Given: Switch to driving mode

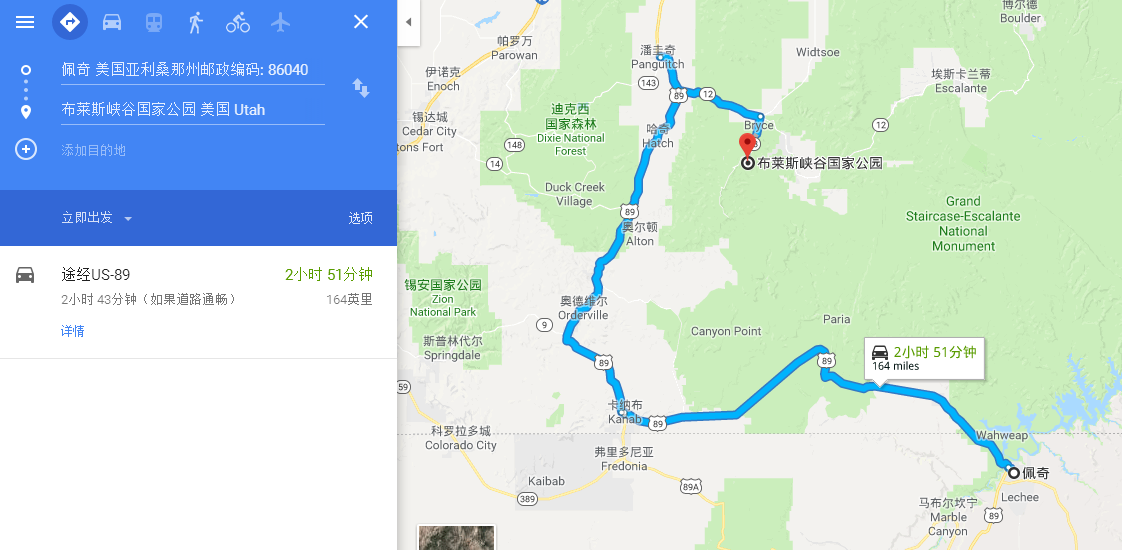Looking at the screenshot, I should [x=112, y=22].
